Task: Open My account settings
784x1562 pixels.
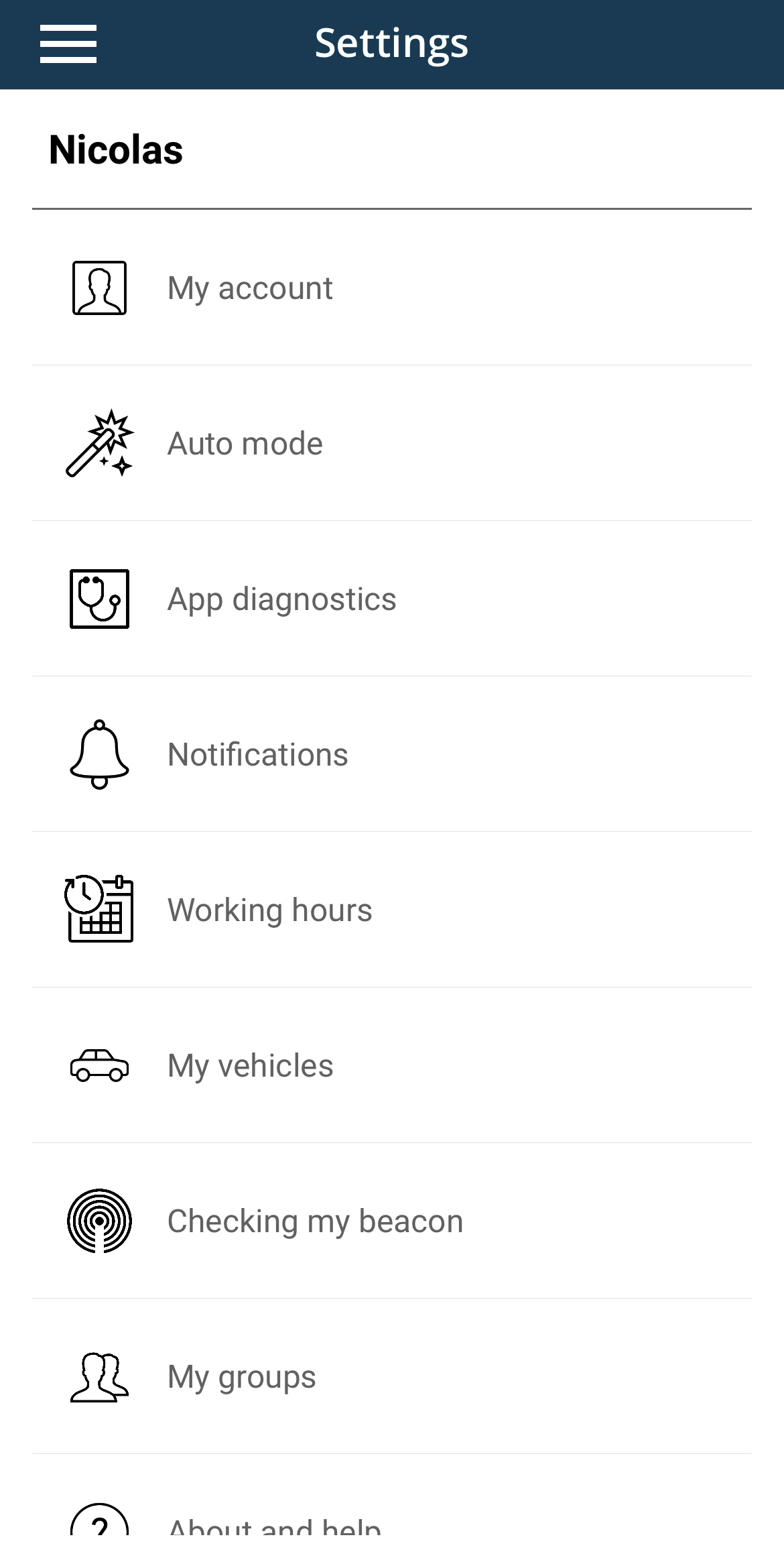Action: tap(250, 288)
